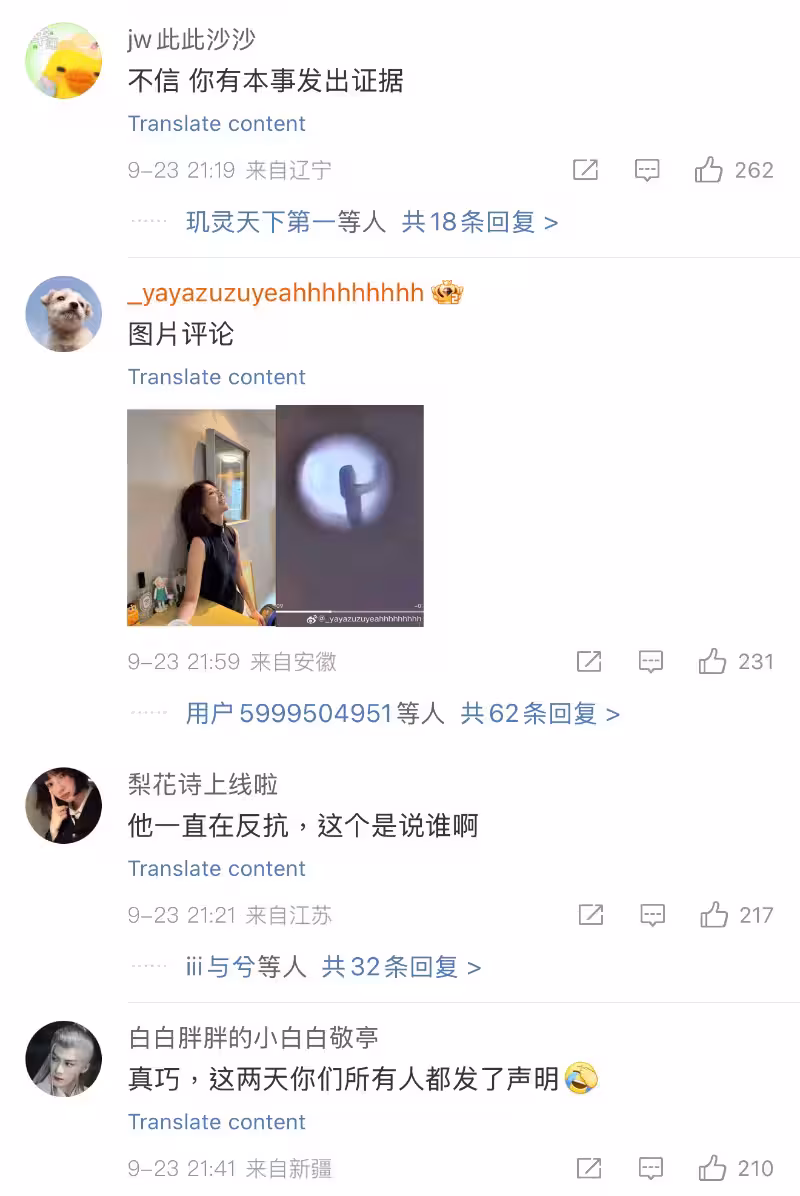Open _yayazuzuyeahhhhhhhhh's profile name

tap(276, 293)
